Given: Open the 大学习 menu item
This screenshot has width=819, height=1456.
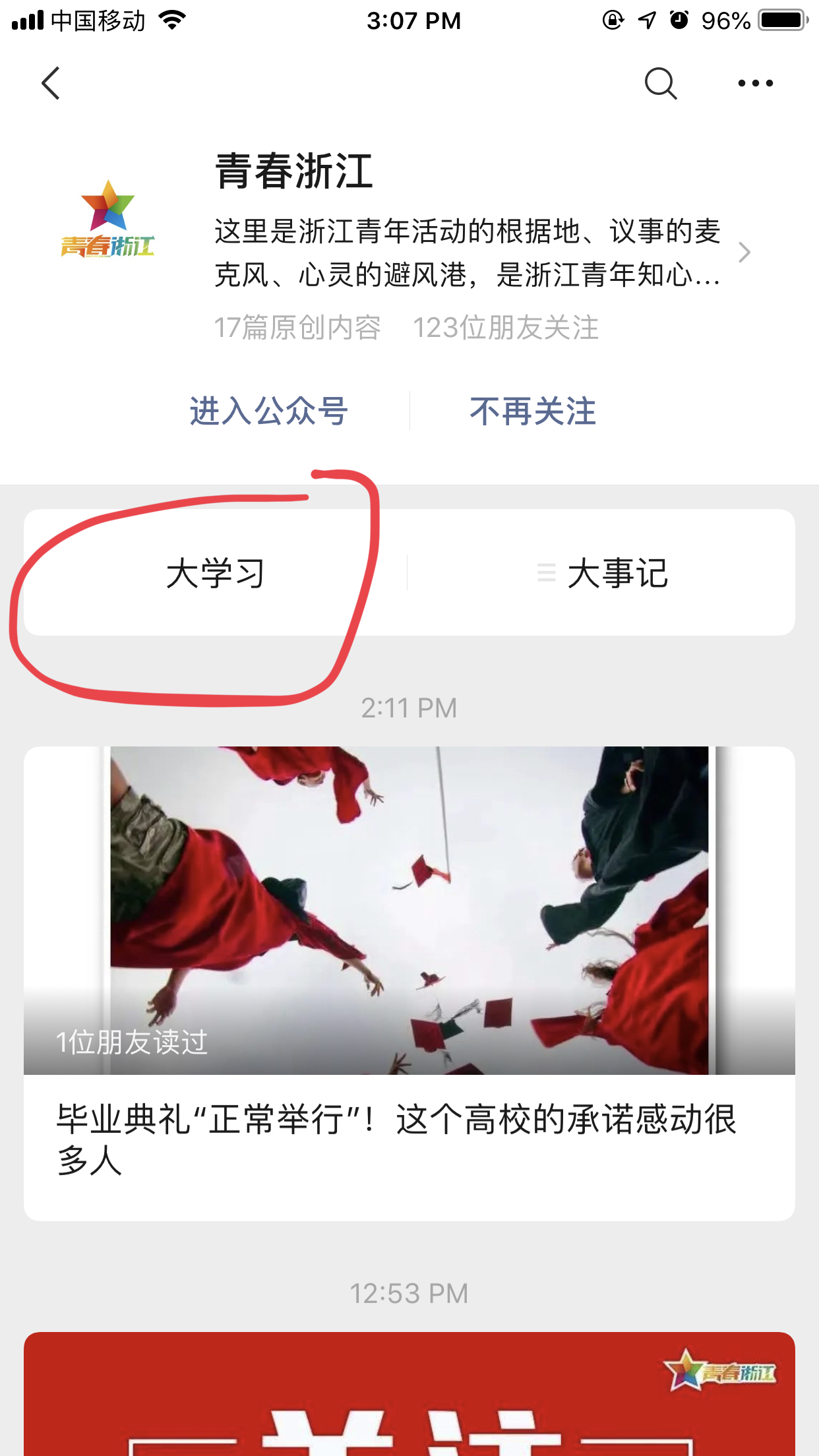Looking at the screenshot, I should click(215, 572).
